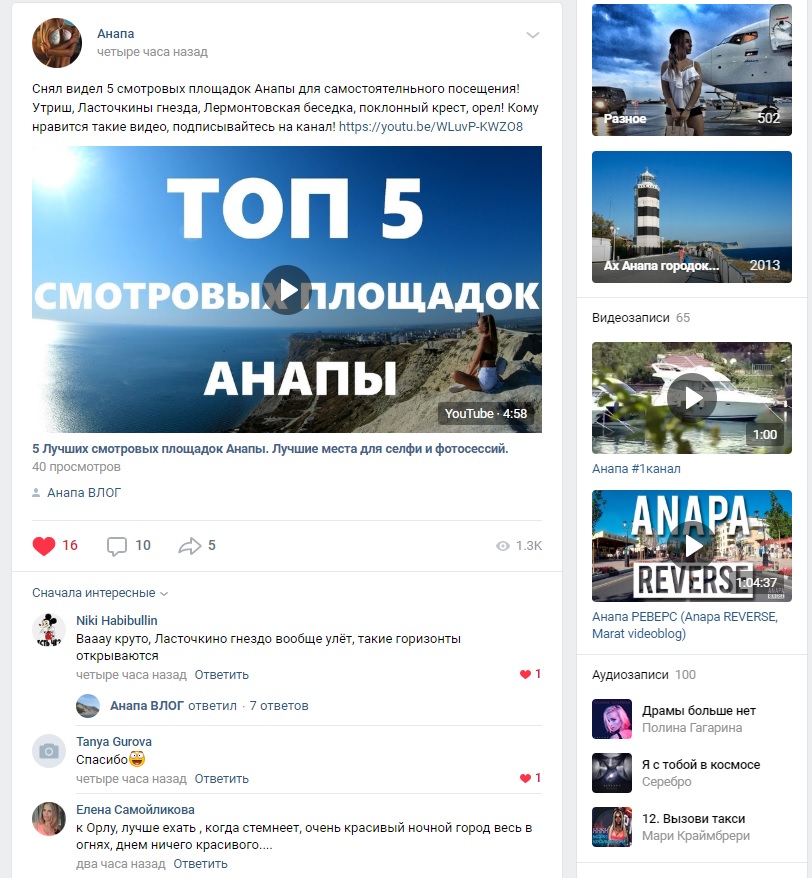Image resolution: width=812 pixels, height=878 pixels.
Task: Open the Разное photo album
Action: point(691,70)
